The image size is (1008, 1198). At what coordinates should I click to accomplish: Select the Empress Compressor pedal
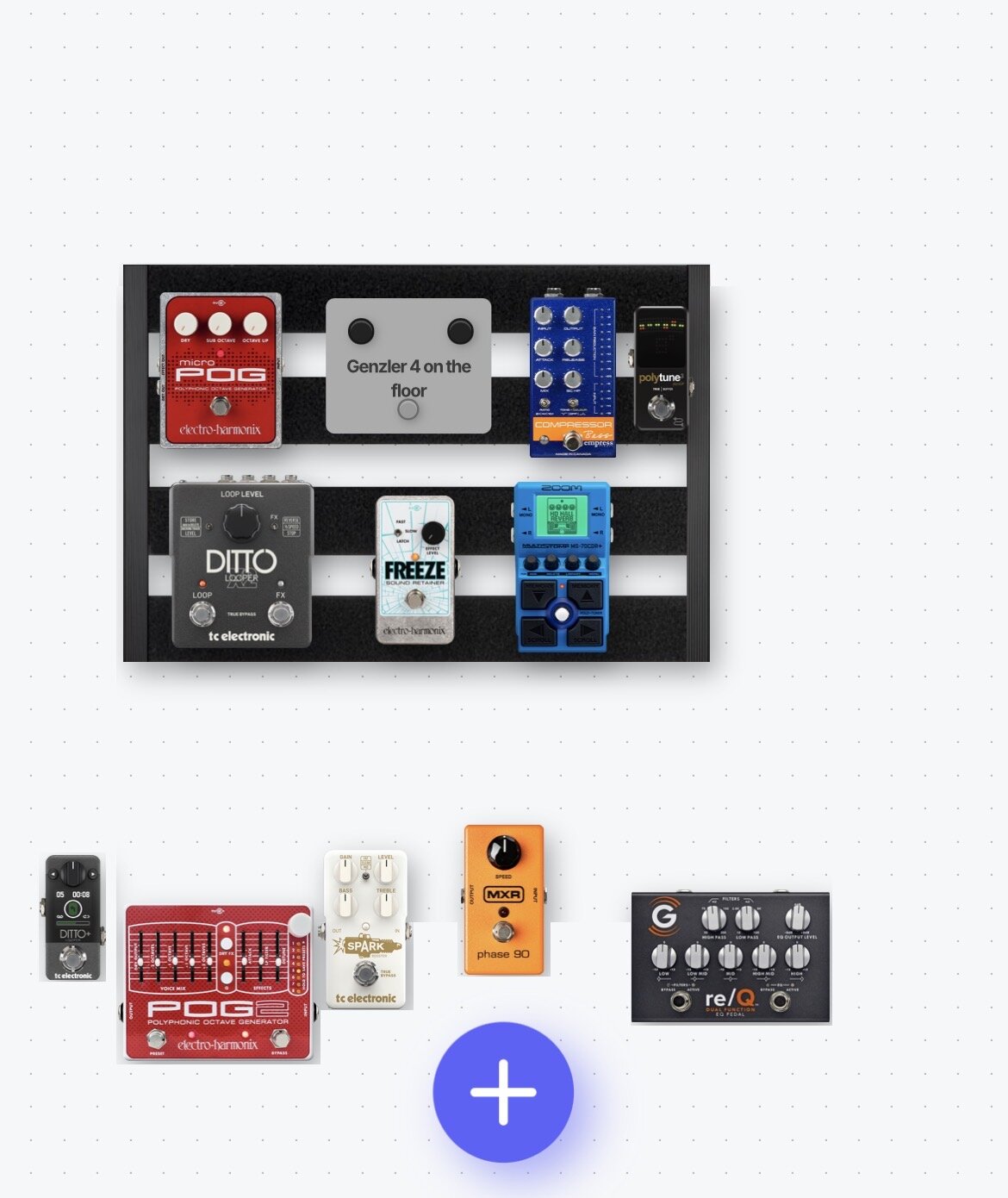pyautogui.click(x=572, y=376)
